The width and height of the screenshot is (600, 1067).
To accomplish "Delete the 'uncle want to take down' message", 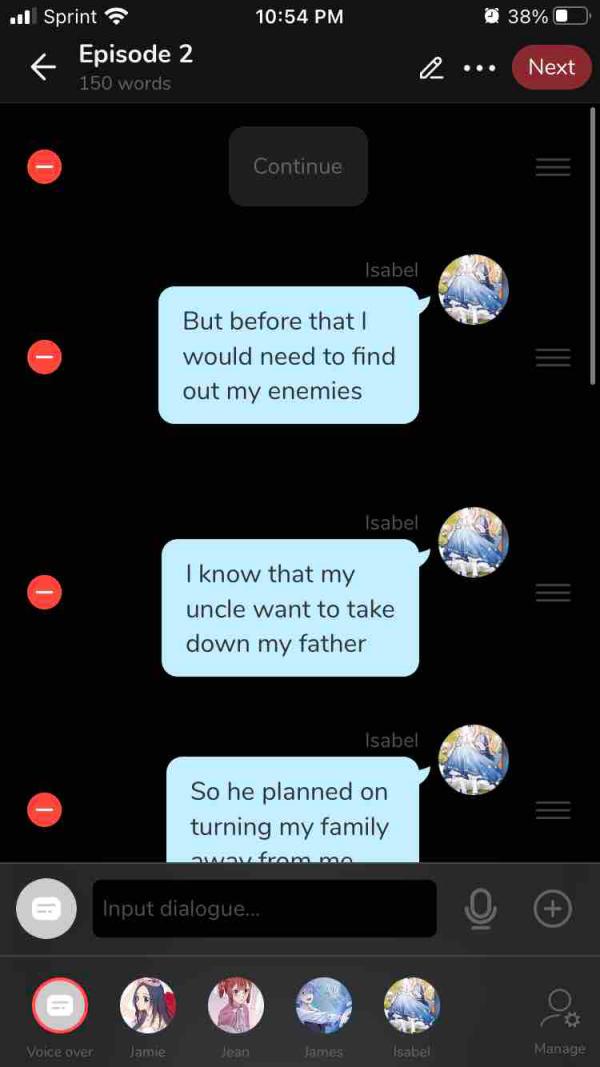I will (x=44, y=592).
